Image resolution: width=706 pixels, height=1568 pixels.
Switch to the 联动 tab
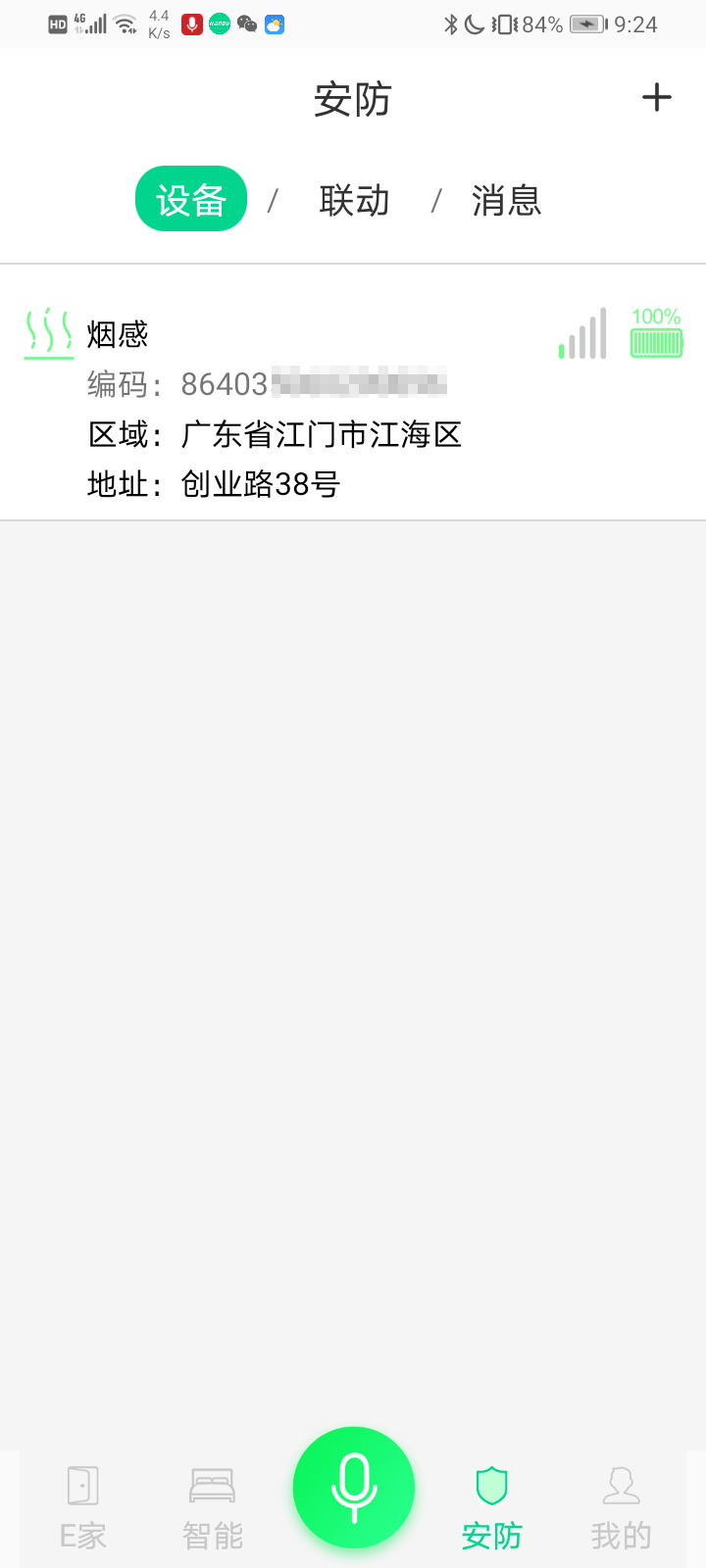[354, 200]
